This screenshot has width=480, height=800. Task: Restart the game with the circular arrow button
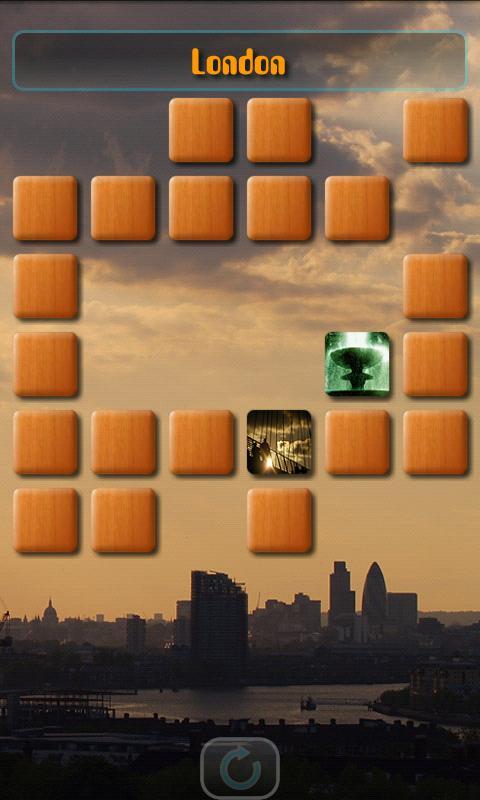pos(240,767)
